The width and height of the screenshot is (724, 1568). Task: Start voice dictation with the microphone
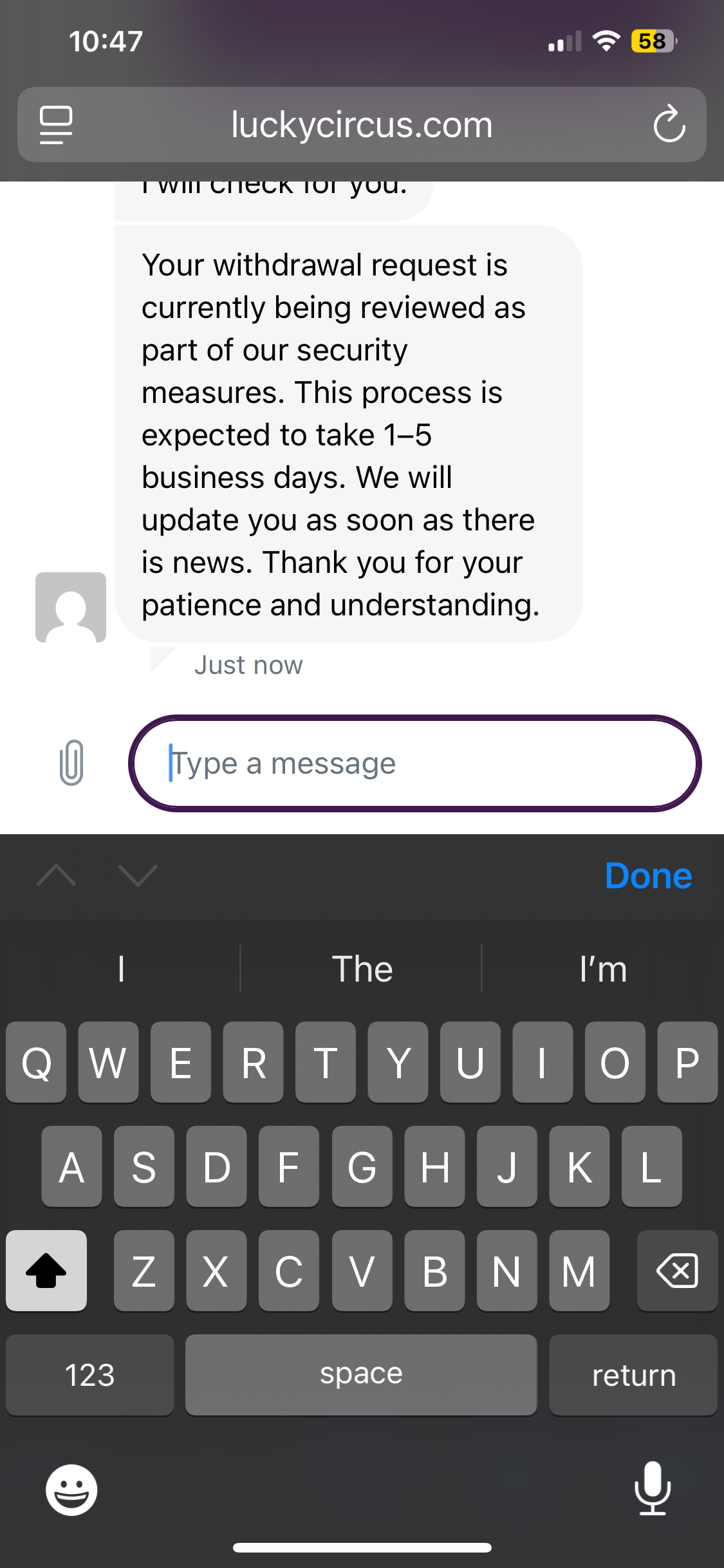point(653,1488)
